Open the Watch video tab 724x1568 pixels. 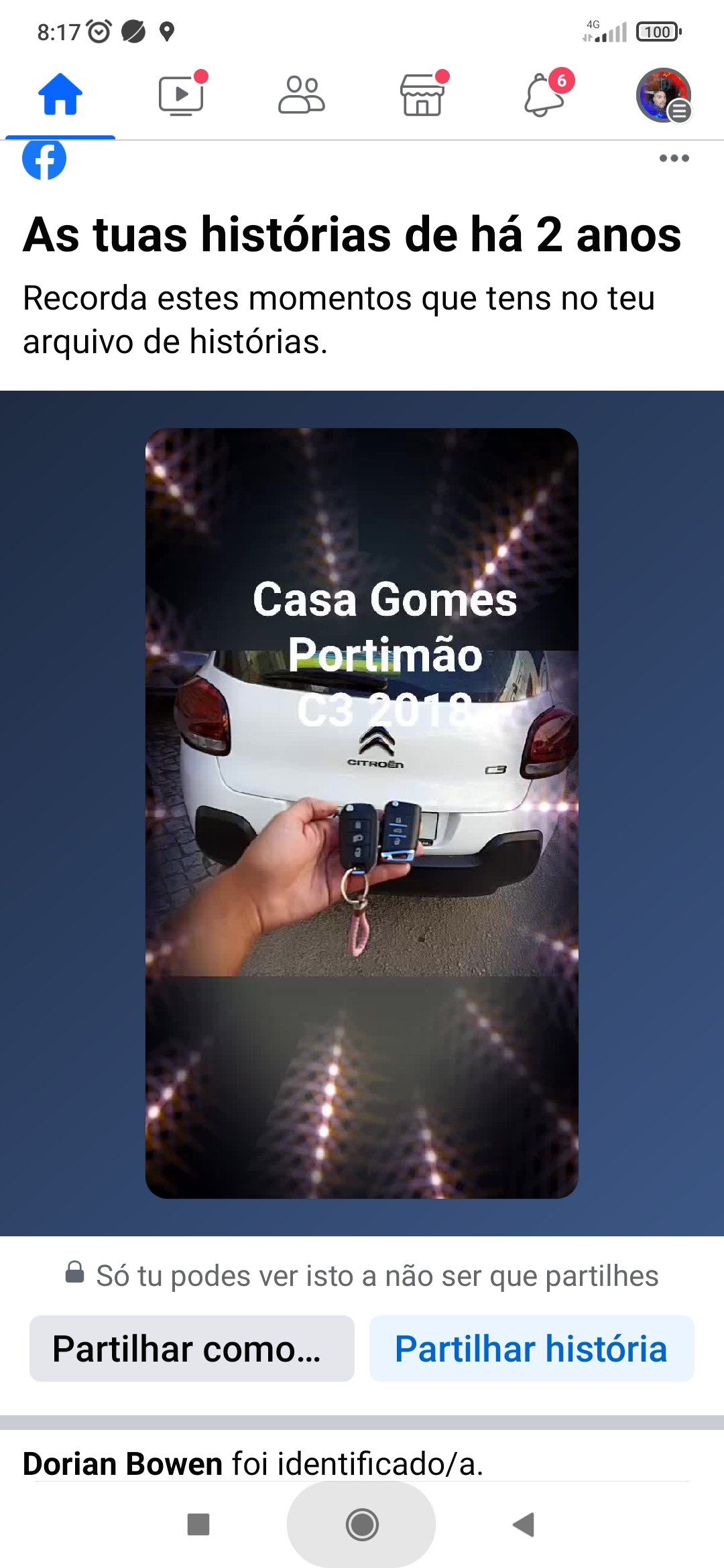[x=182, y=94]
